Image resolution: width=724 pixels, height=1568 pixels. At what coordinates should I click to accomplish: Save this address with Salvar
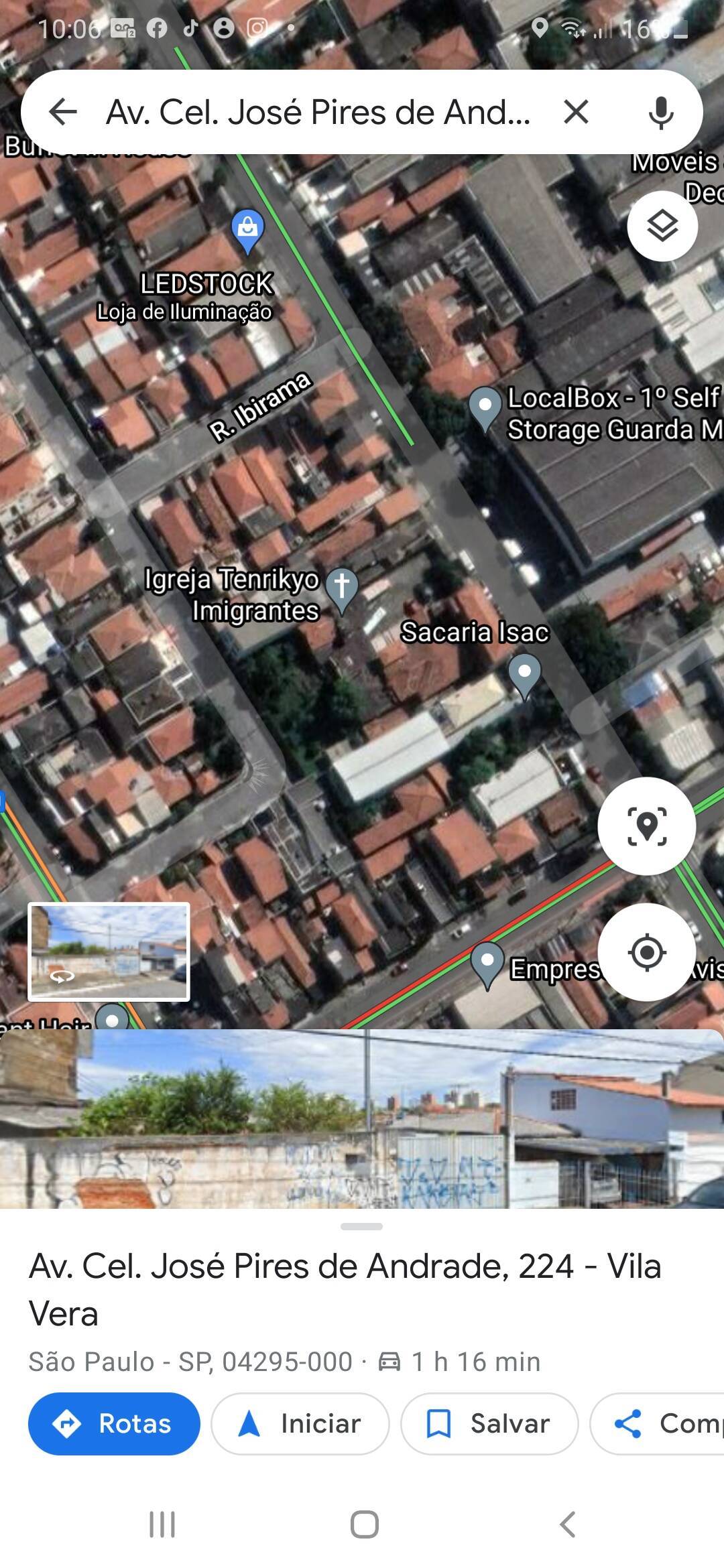click(489, 1424)
